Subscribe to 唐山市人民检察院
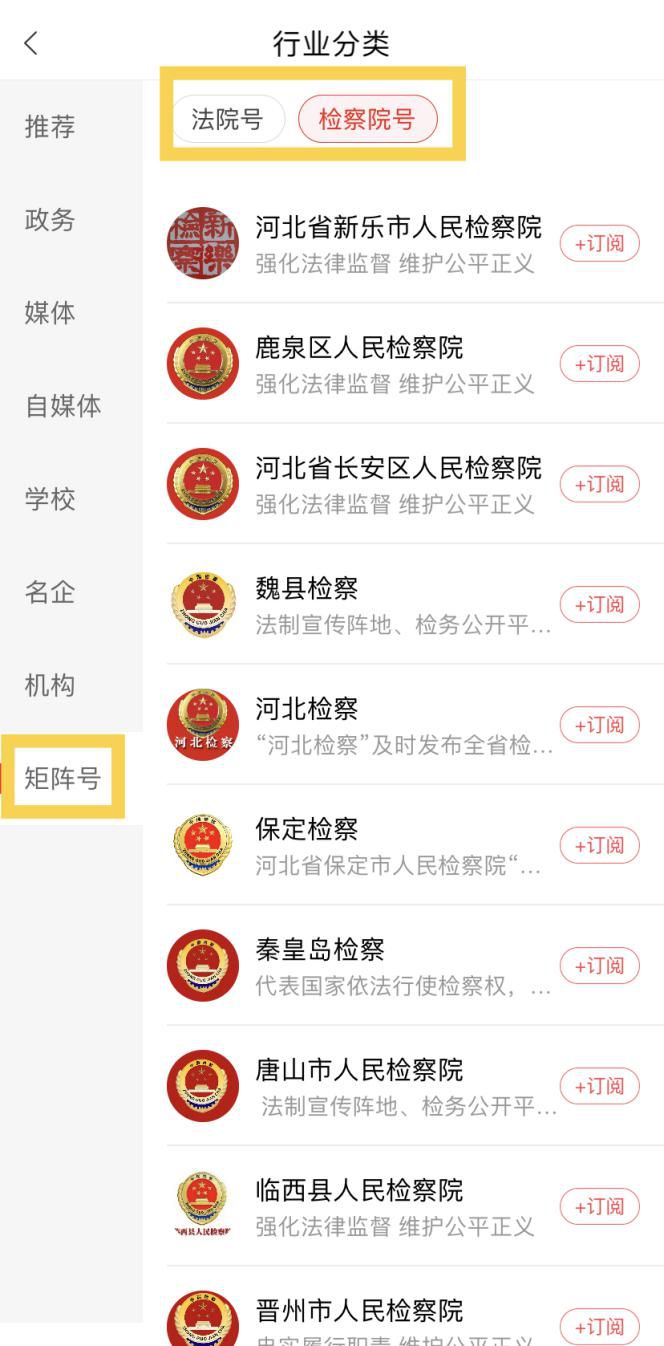The height and width of the screenshot is (1346, 664). click(599, 1086)
